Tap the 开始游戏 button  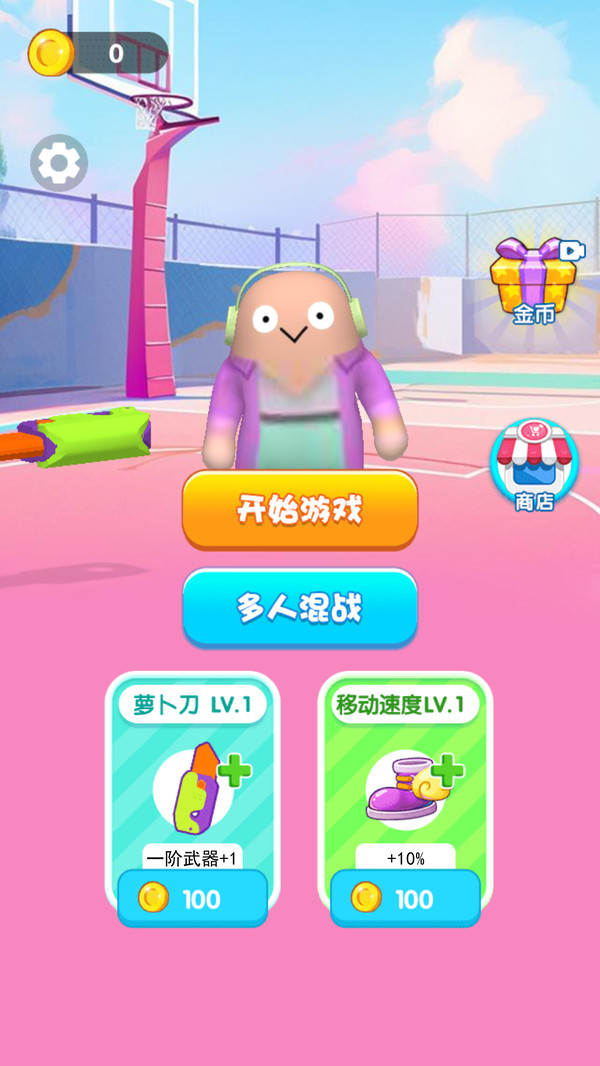click(299, 509)
